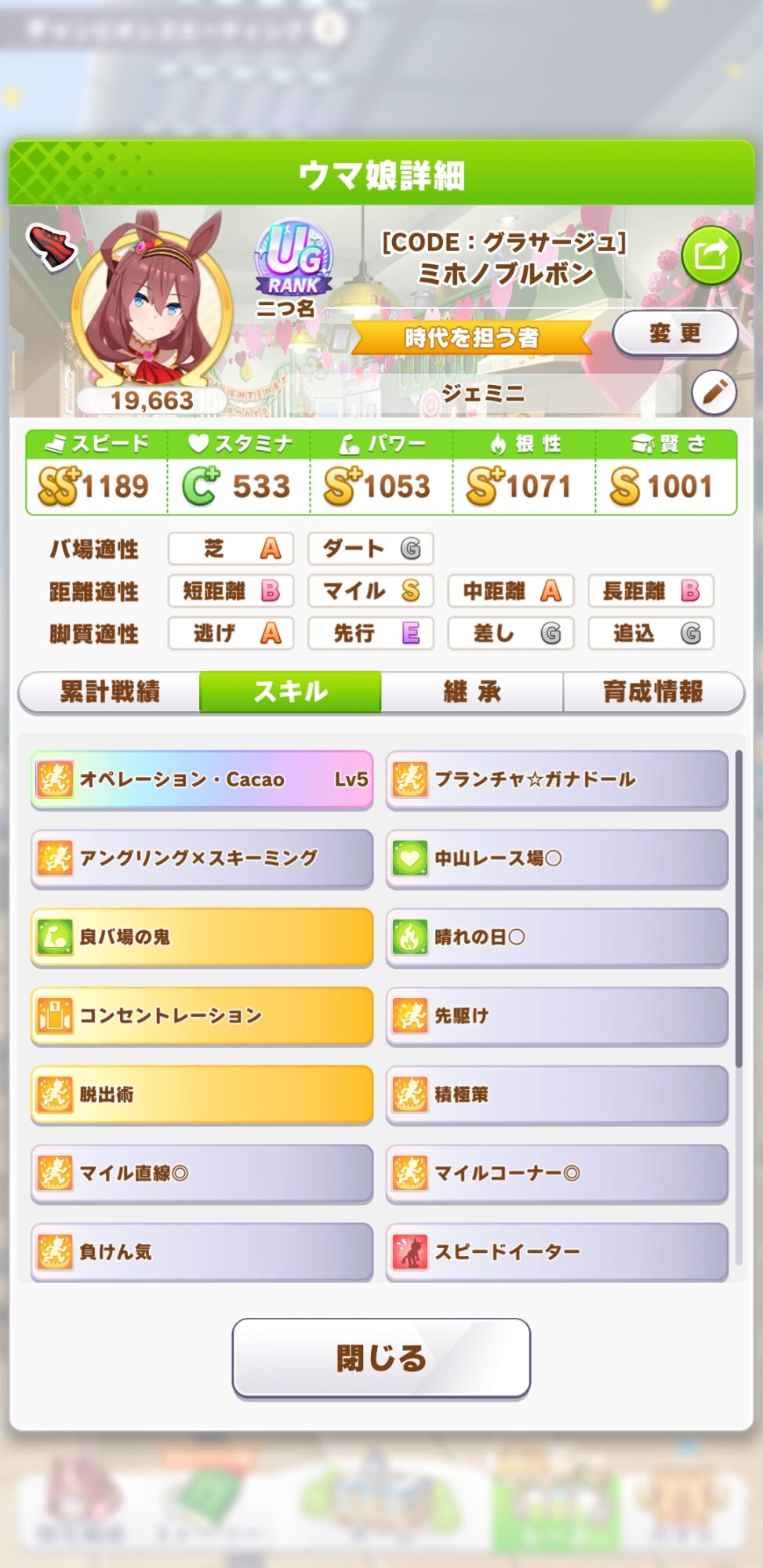The width and height of the screenshot is (763, 1568).
Task: Tap the スピードイーター skill
Action: click(x=557, y=1251)
